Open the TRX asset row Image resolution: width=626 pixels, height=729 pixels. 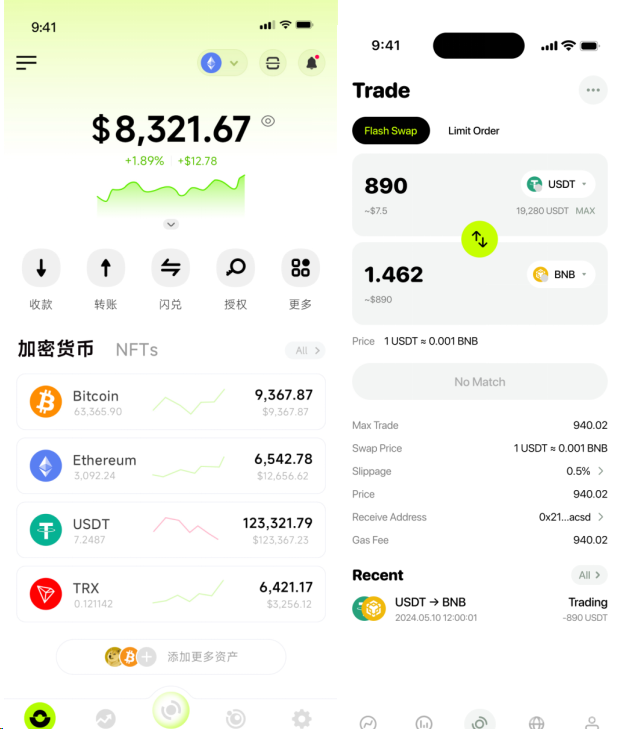[170, 594]
